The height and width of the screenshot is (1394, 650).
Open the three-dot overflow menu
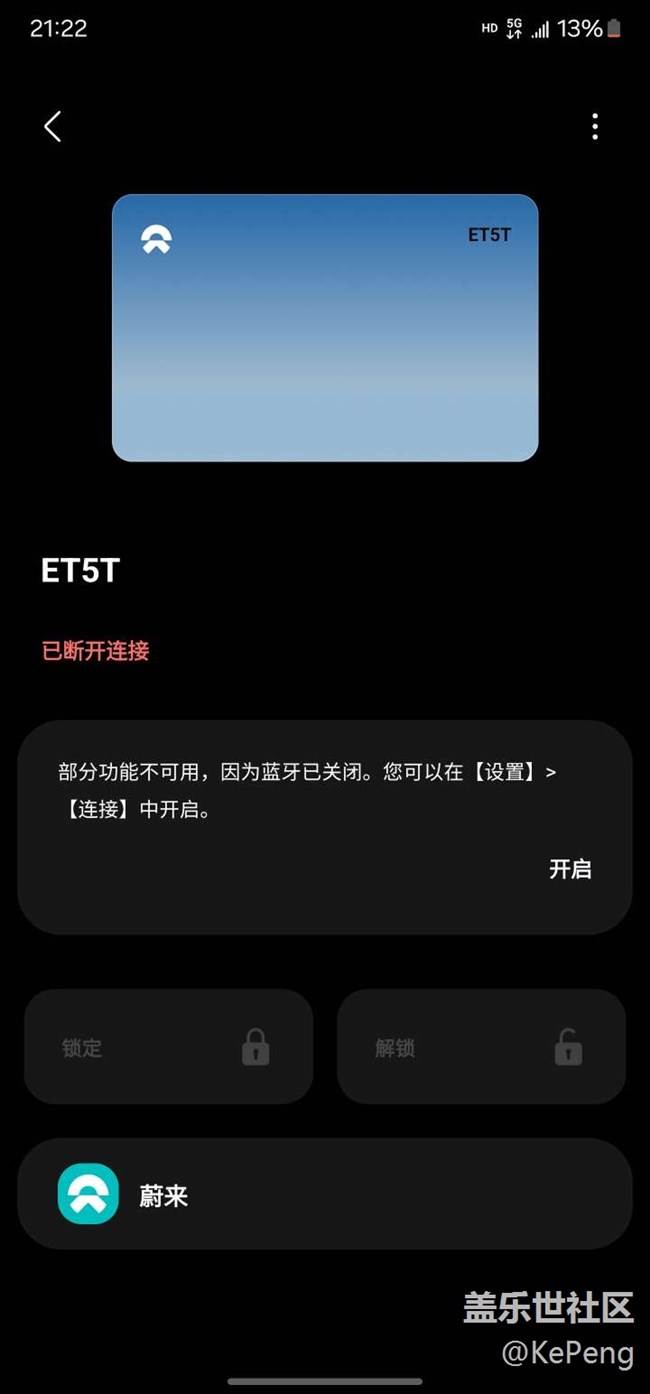[595, 126]
